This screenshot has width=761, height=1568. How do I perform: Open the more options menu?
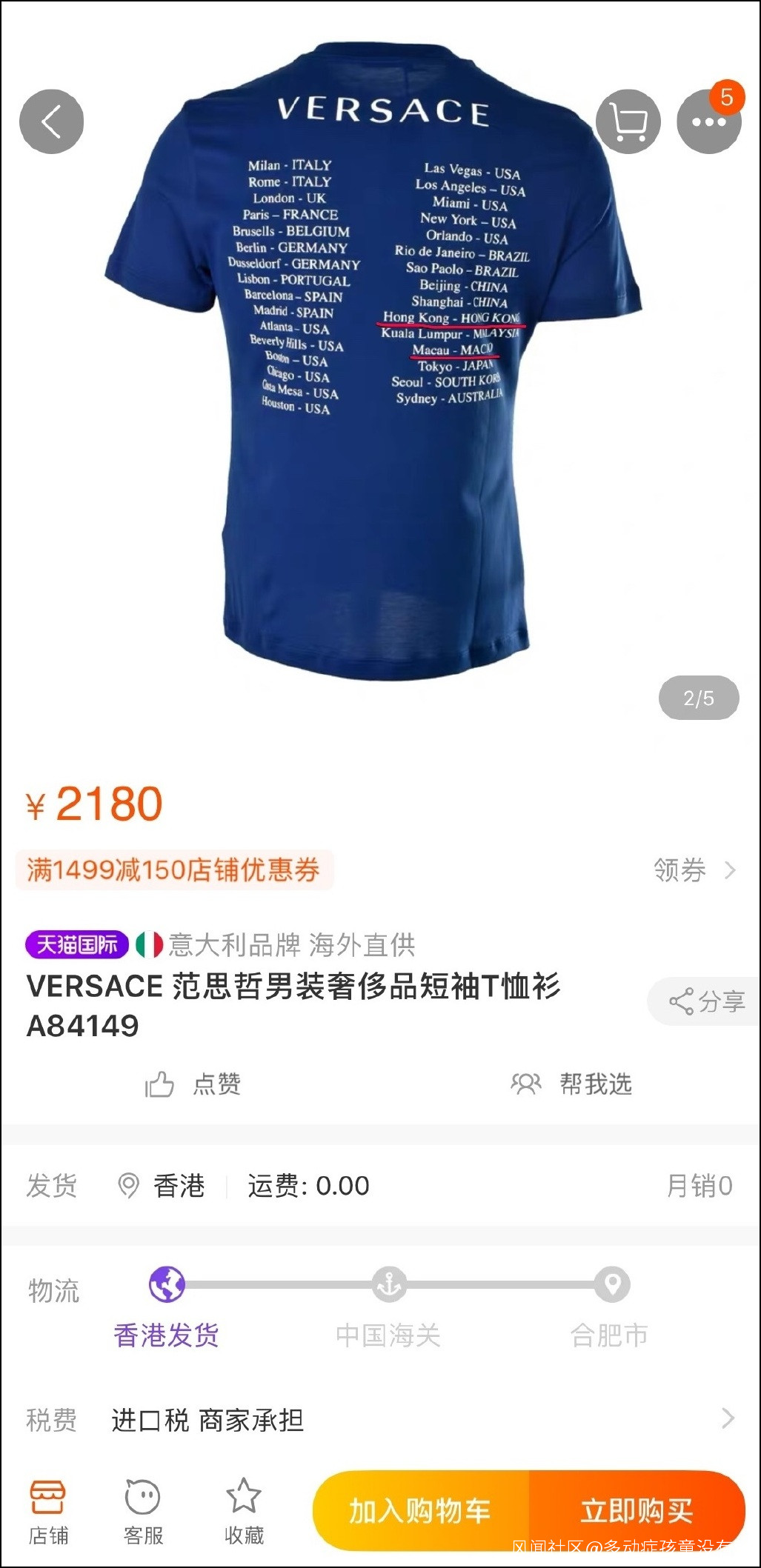point(708,121)
